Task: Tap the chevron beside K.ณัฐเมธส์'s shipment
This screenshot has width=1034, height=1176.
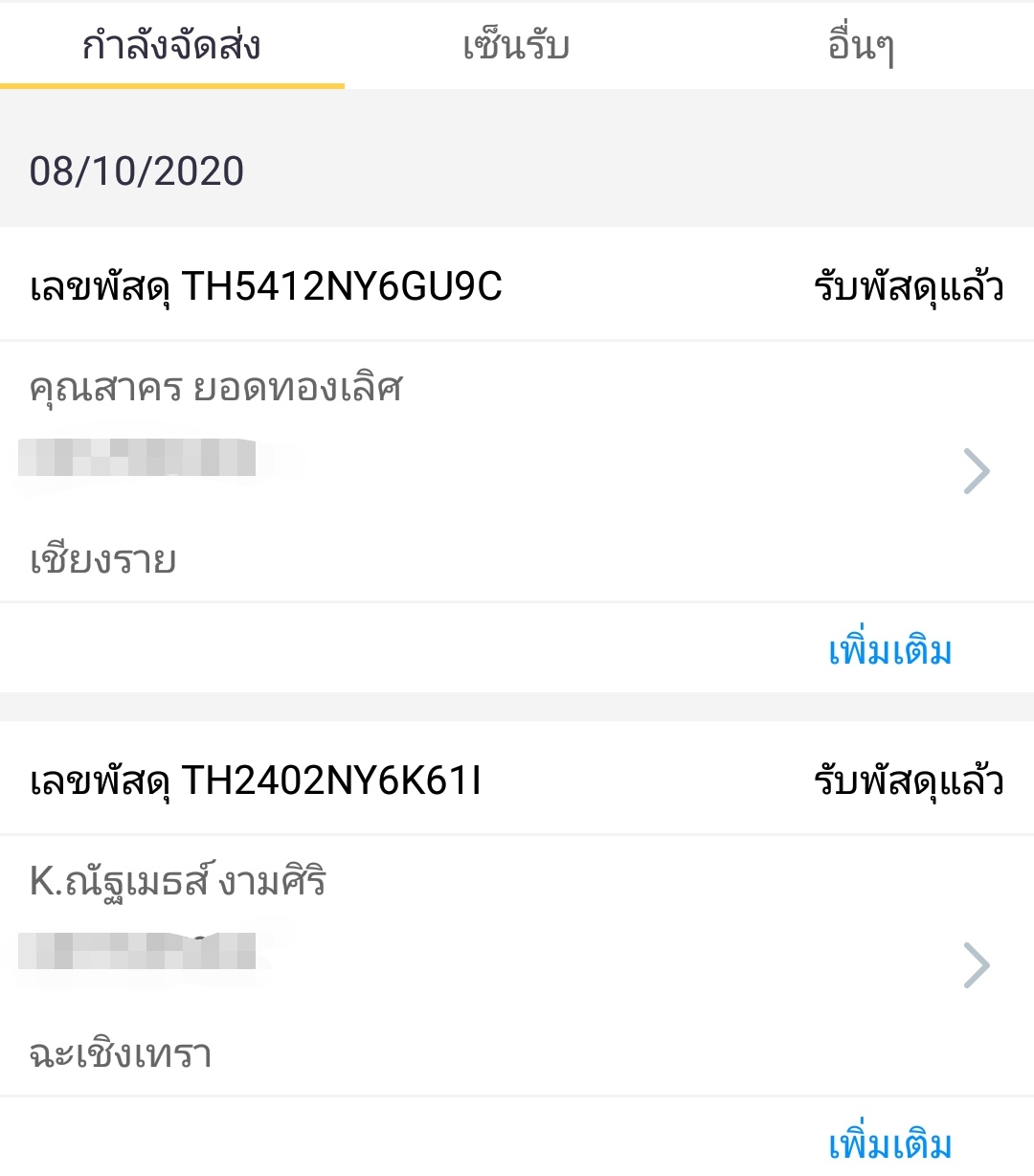Action: click(978, 963)
